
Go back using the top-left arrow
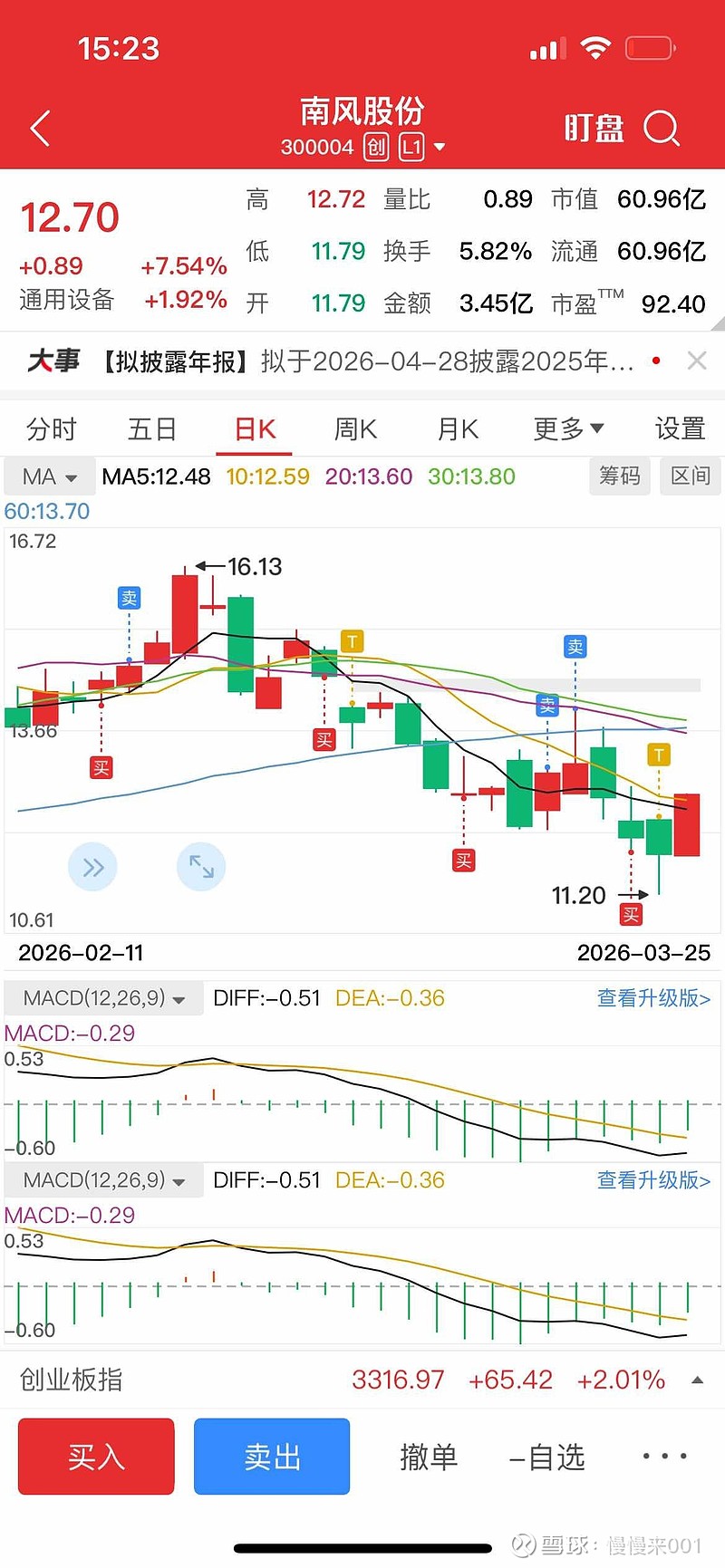pyautogui.click(x=40, y=129)
